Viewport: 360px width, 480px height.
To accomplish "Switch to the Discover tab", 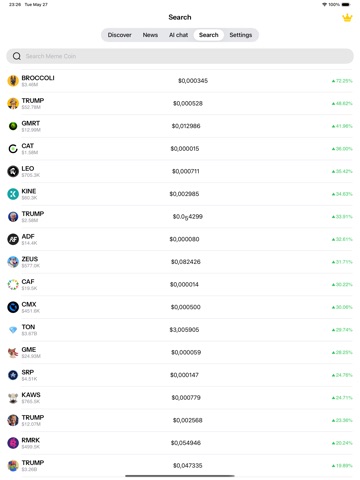I will click(x=119, y=35).
